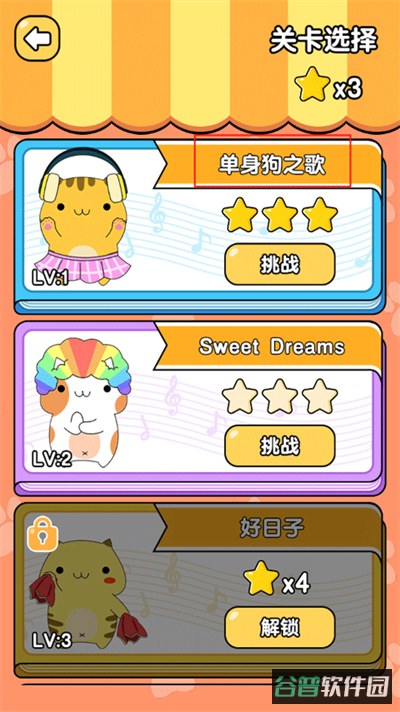Open the 单身狗之歌 LV:1 card
400x712 pixels.
click(x=200, y=227)
